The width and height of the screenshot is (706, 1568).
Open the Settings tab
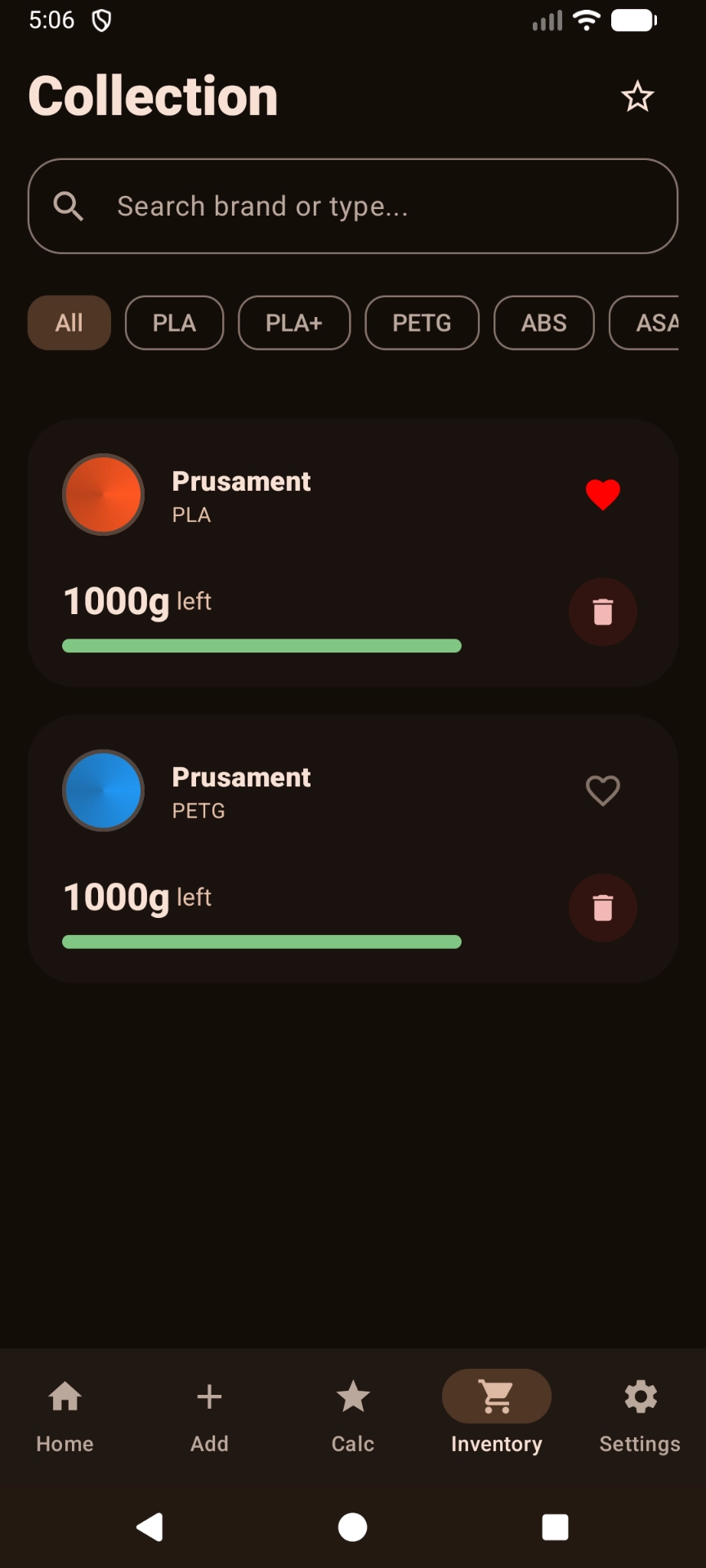click(x=640, y=1414)
